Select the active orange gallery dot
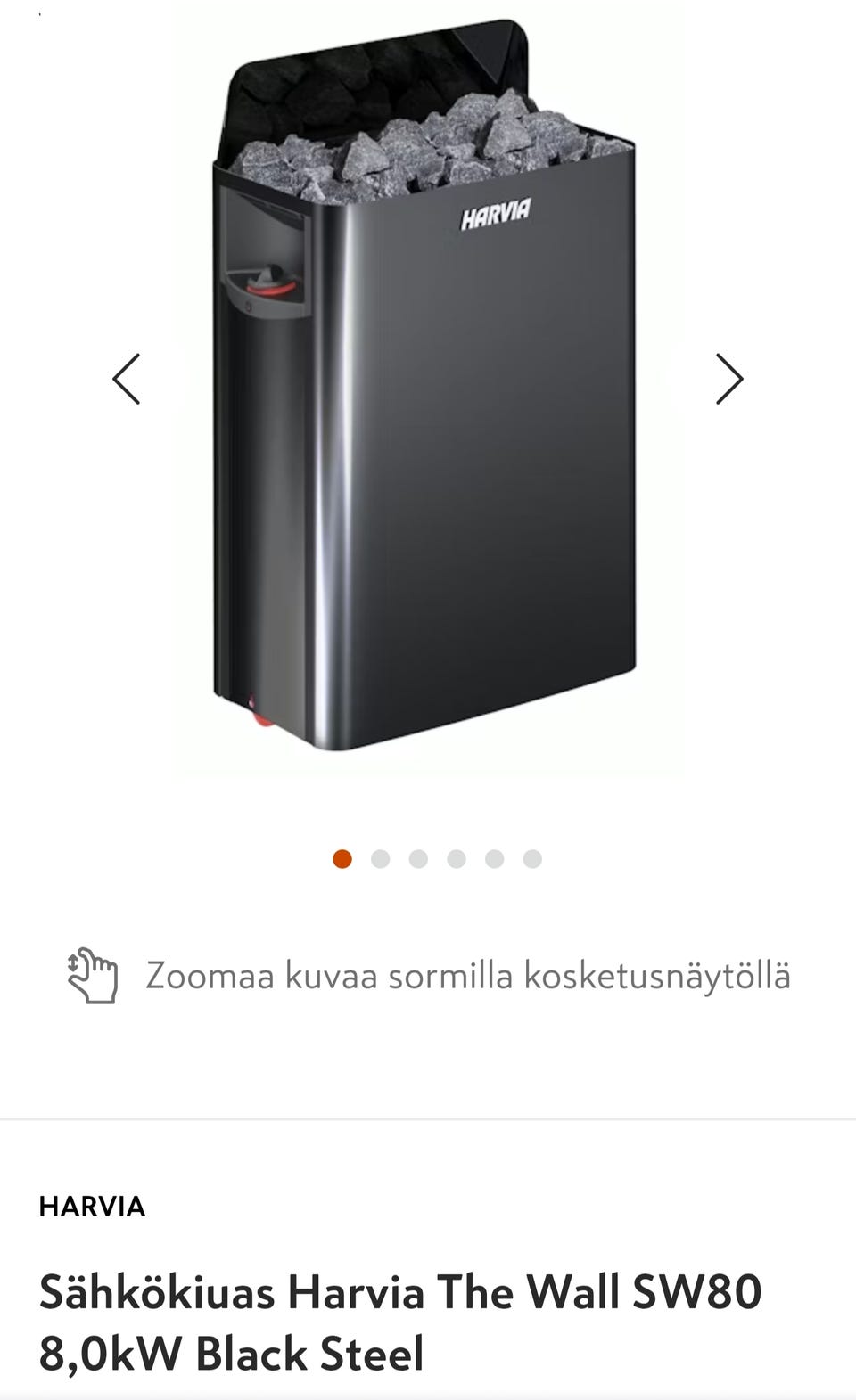The height and width of the screenshot is (1400, 856). pos(342,858)
